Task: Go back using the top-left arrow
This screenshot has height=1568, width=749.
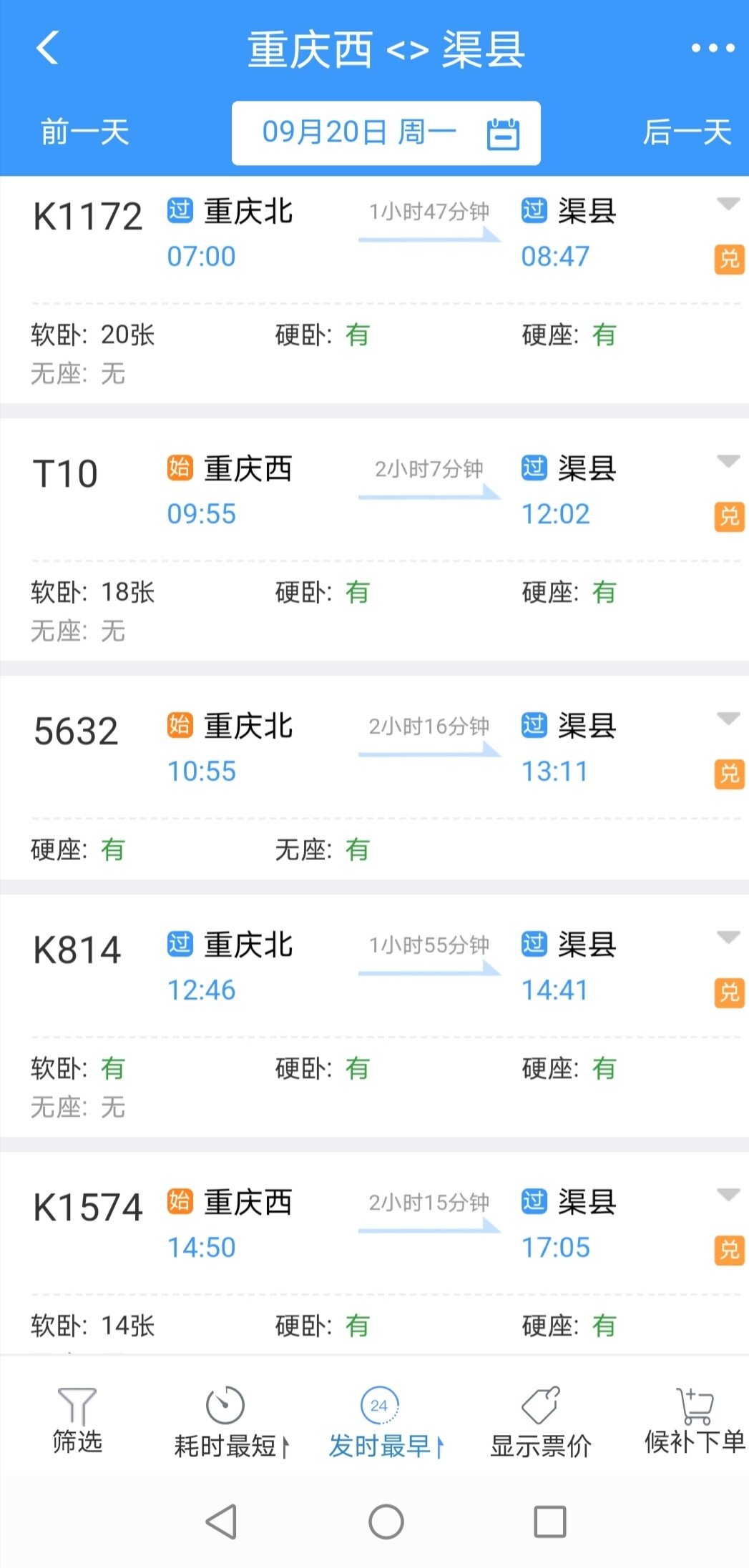Action: (x=47, y=49)
